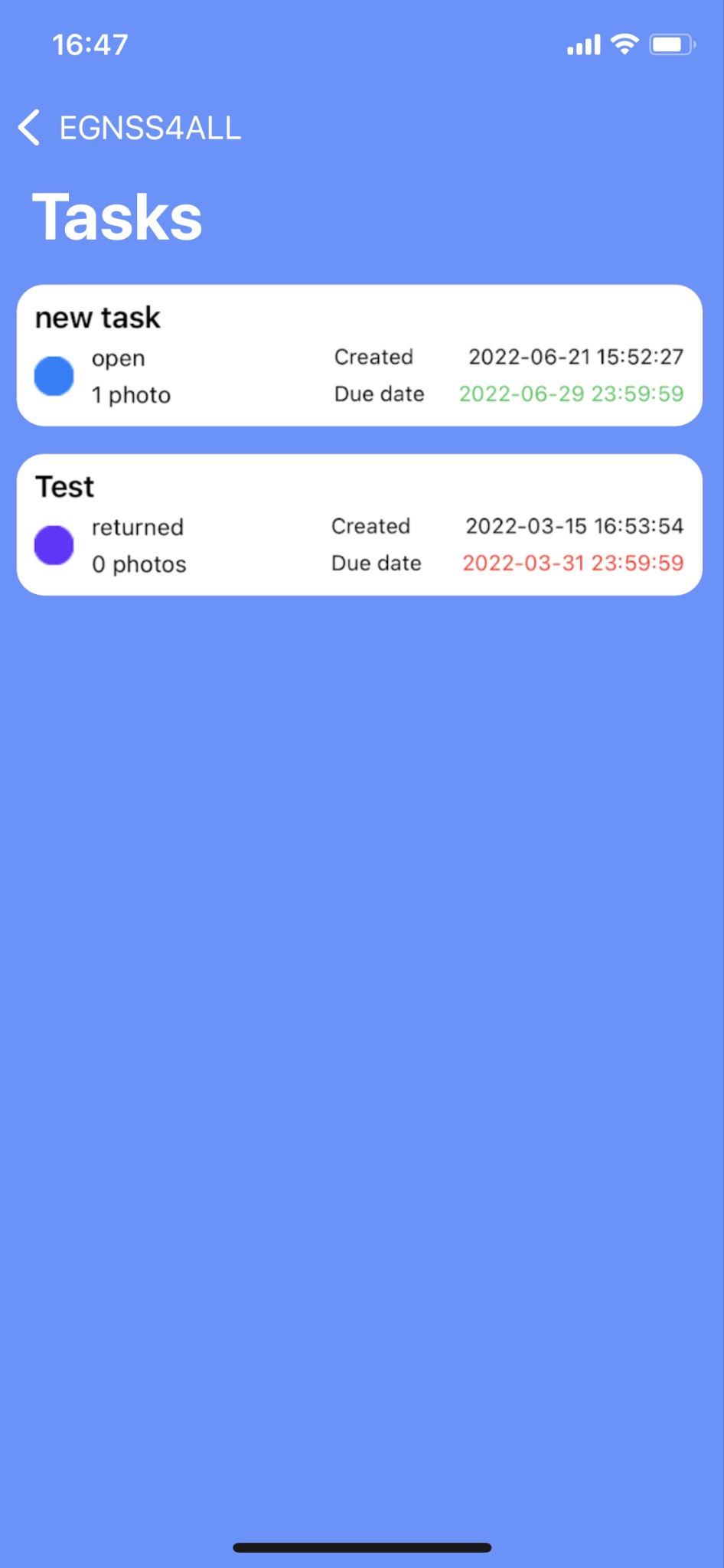
Task: Open the 'new task' card
Action: pos(359,355)
